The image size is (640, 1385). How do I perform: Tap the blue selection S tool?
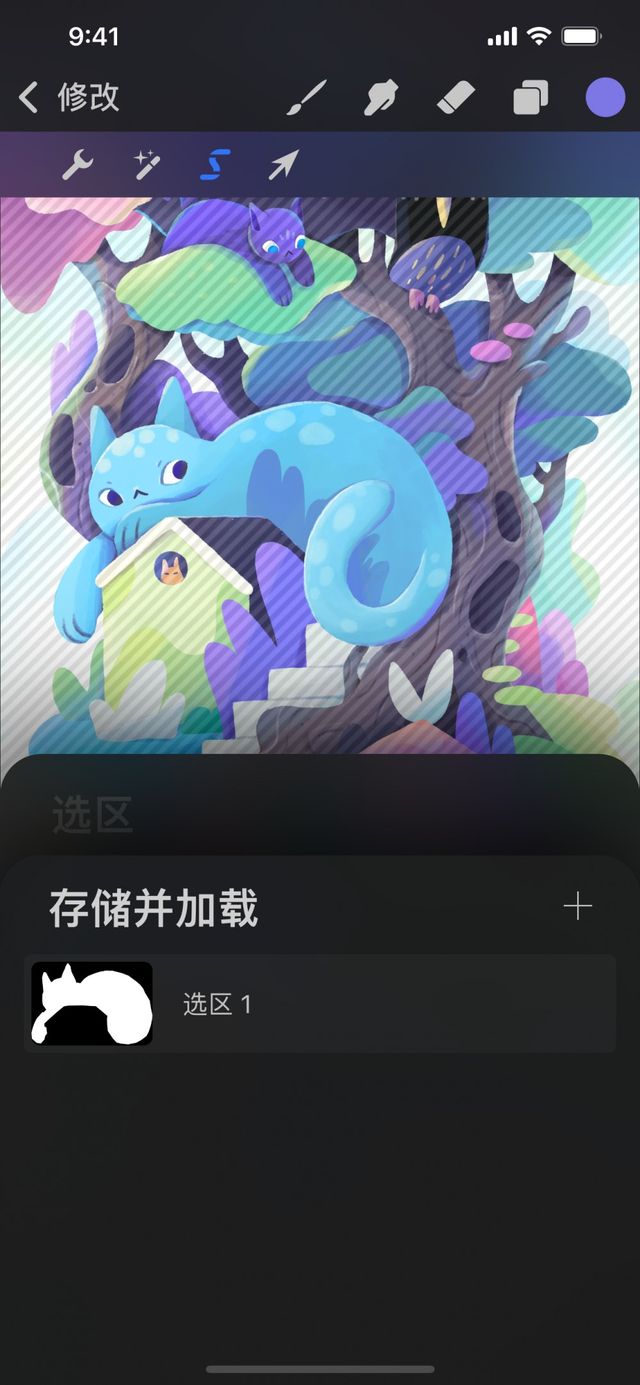pyautogui.click(x=215, y=164)
